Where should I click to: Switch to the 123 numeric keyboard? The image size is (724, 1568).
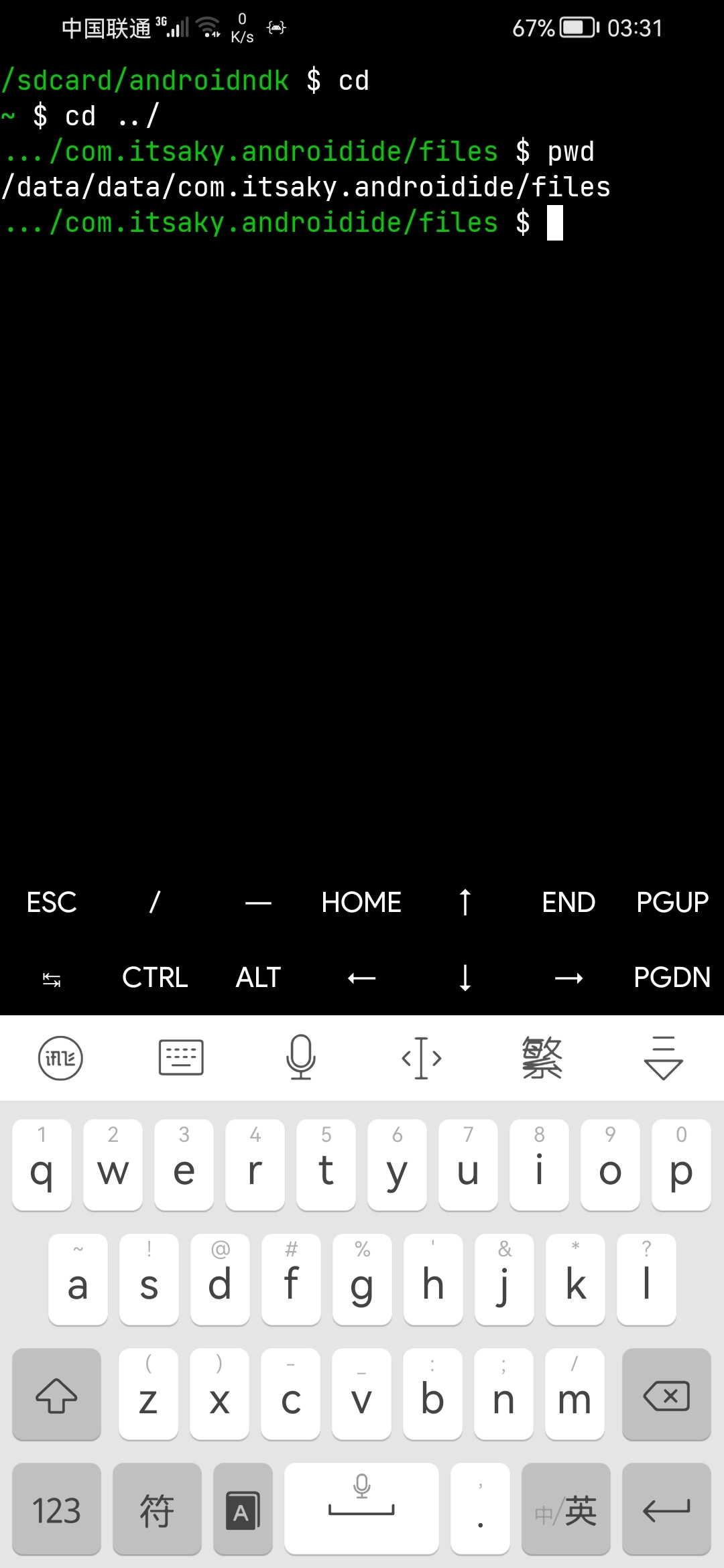click(x=56, y=1509)
